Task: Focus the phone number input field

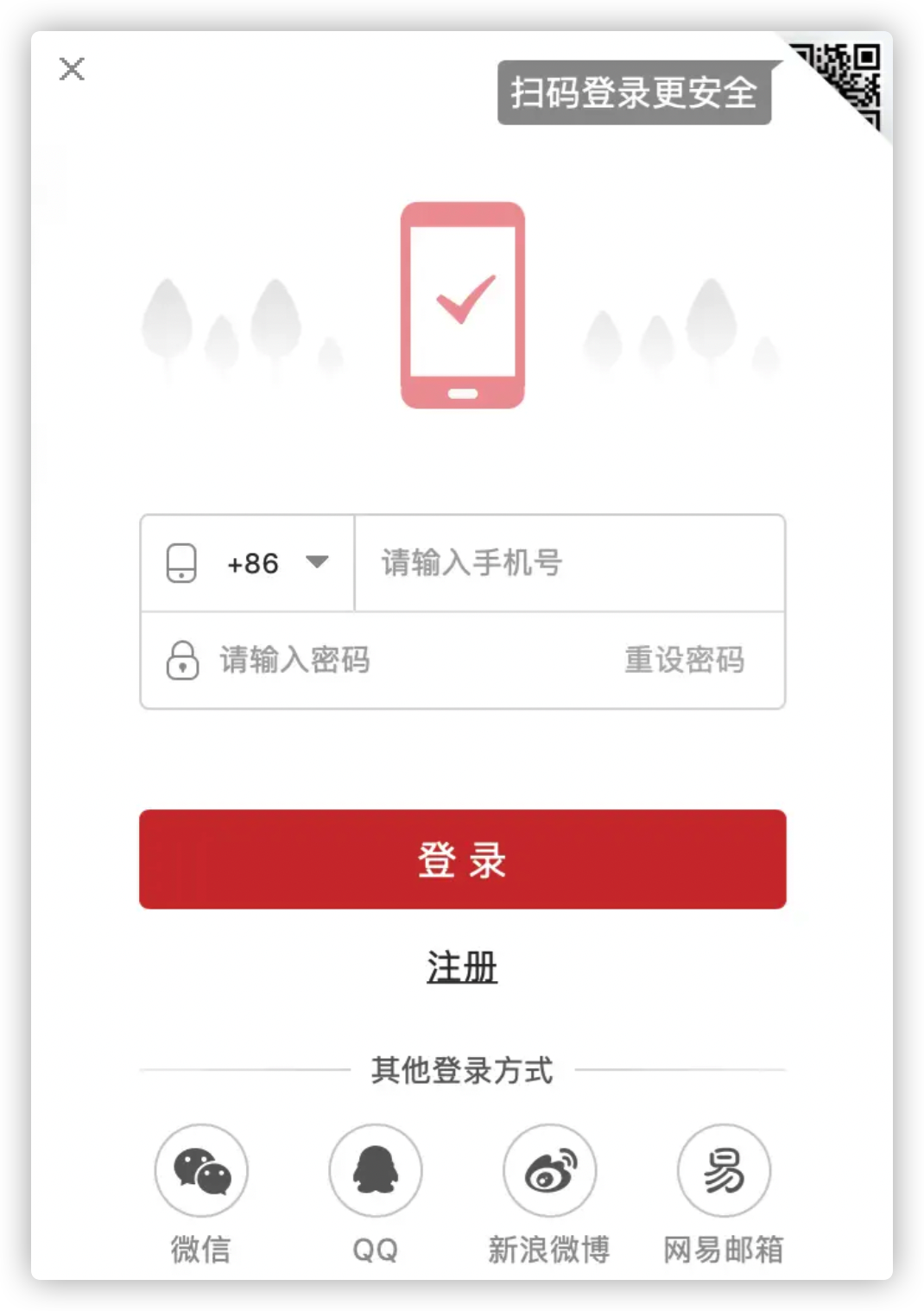Action: pyautogui.click(x=570, y=563)
